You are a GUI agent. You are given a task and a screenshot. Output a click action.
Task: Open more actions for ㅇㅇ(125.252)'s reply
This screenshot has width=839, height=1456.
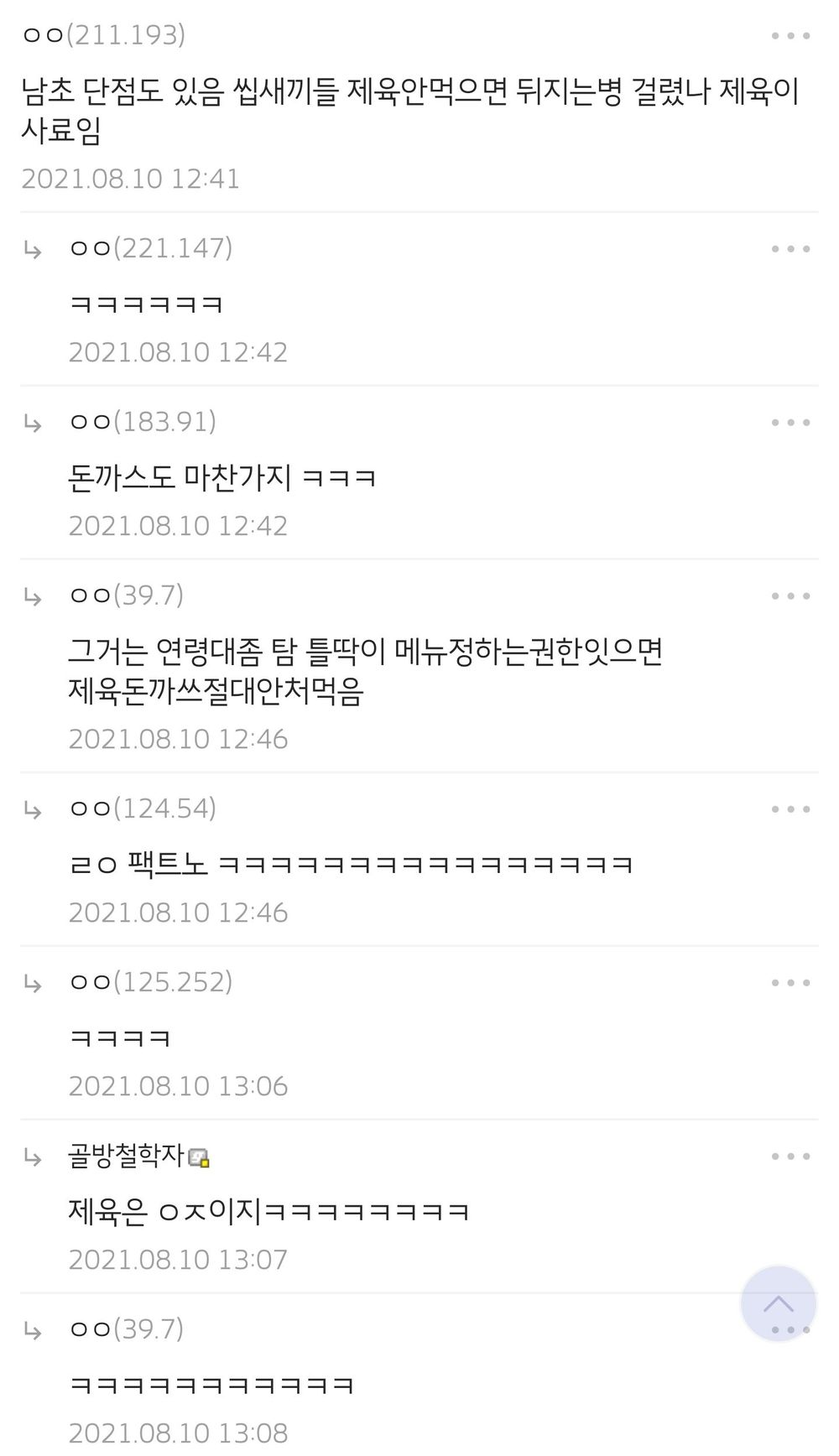[x=790, y=983]
